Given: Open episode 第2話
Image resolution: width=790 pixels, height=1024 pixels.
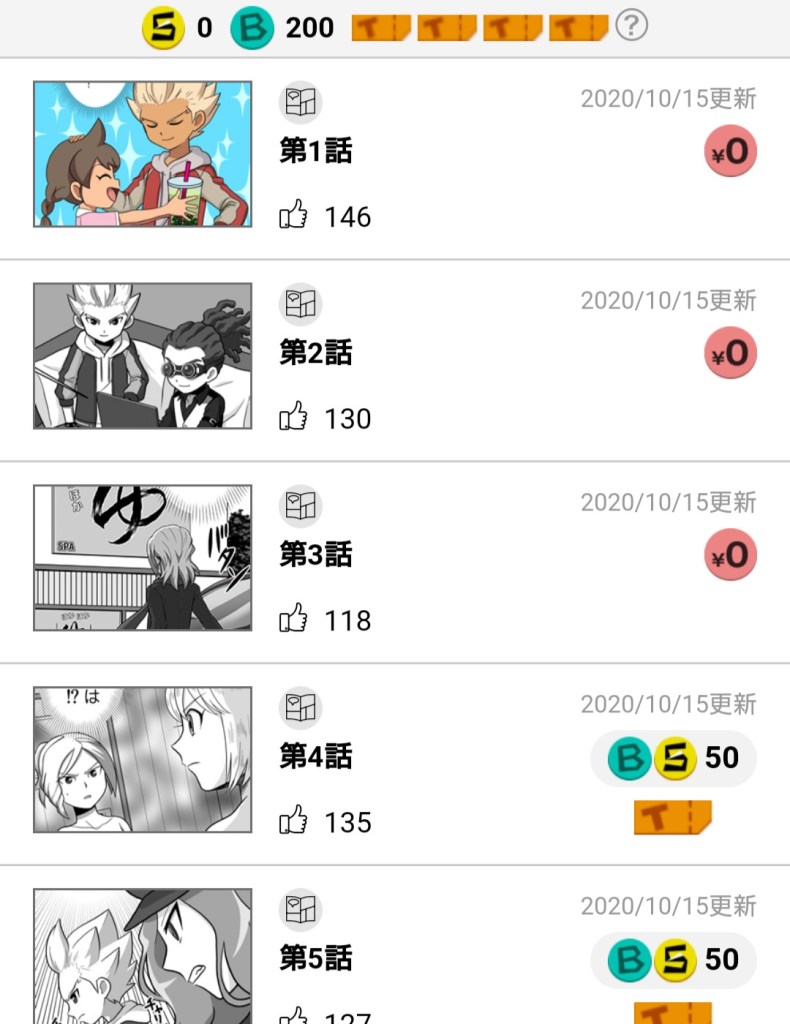Looking at the screenshot, I should (x=316, y=353).
